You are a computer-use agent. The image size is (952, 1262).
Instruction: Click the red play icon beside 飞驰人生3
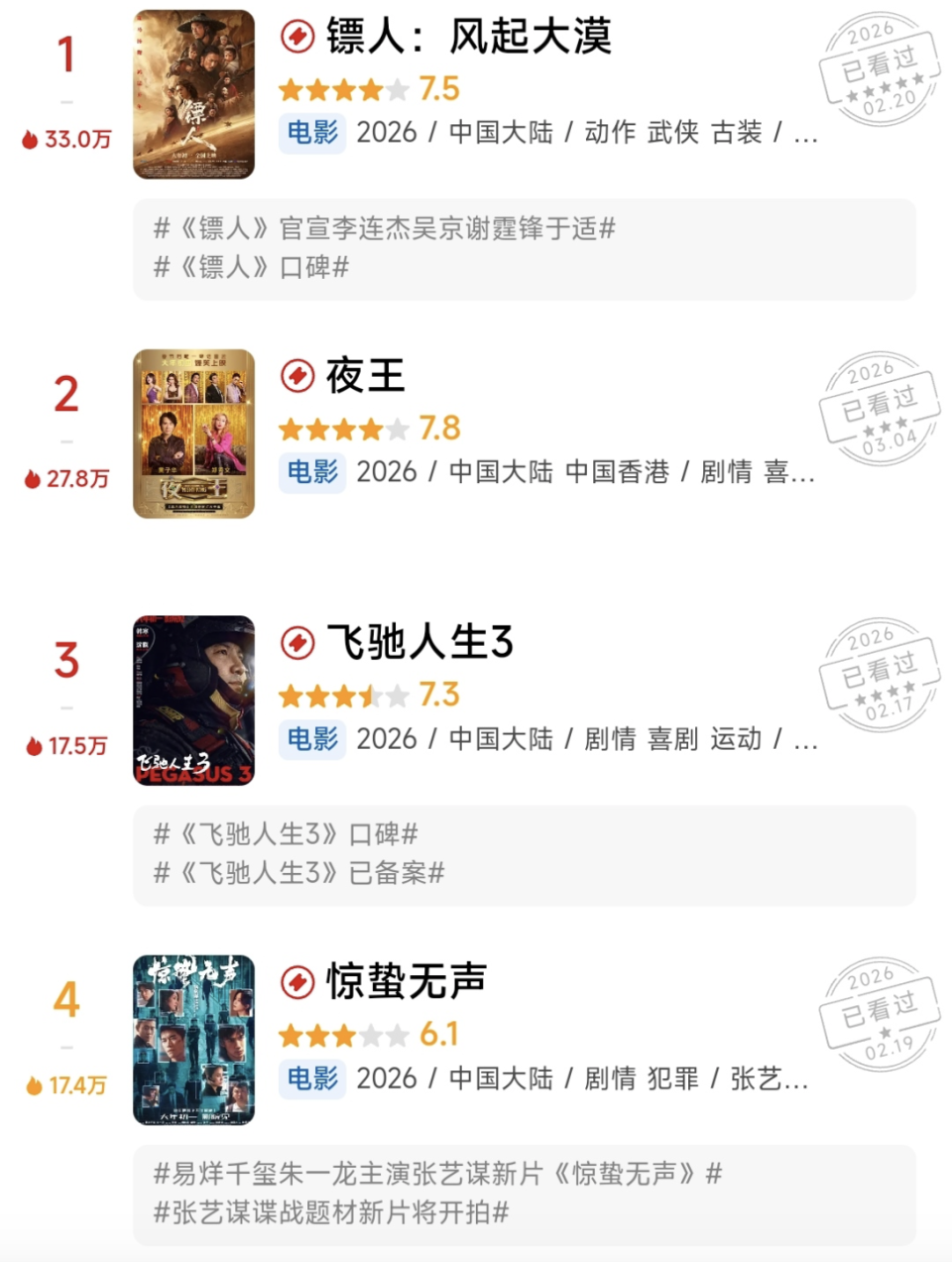point(297,642)
